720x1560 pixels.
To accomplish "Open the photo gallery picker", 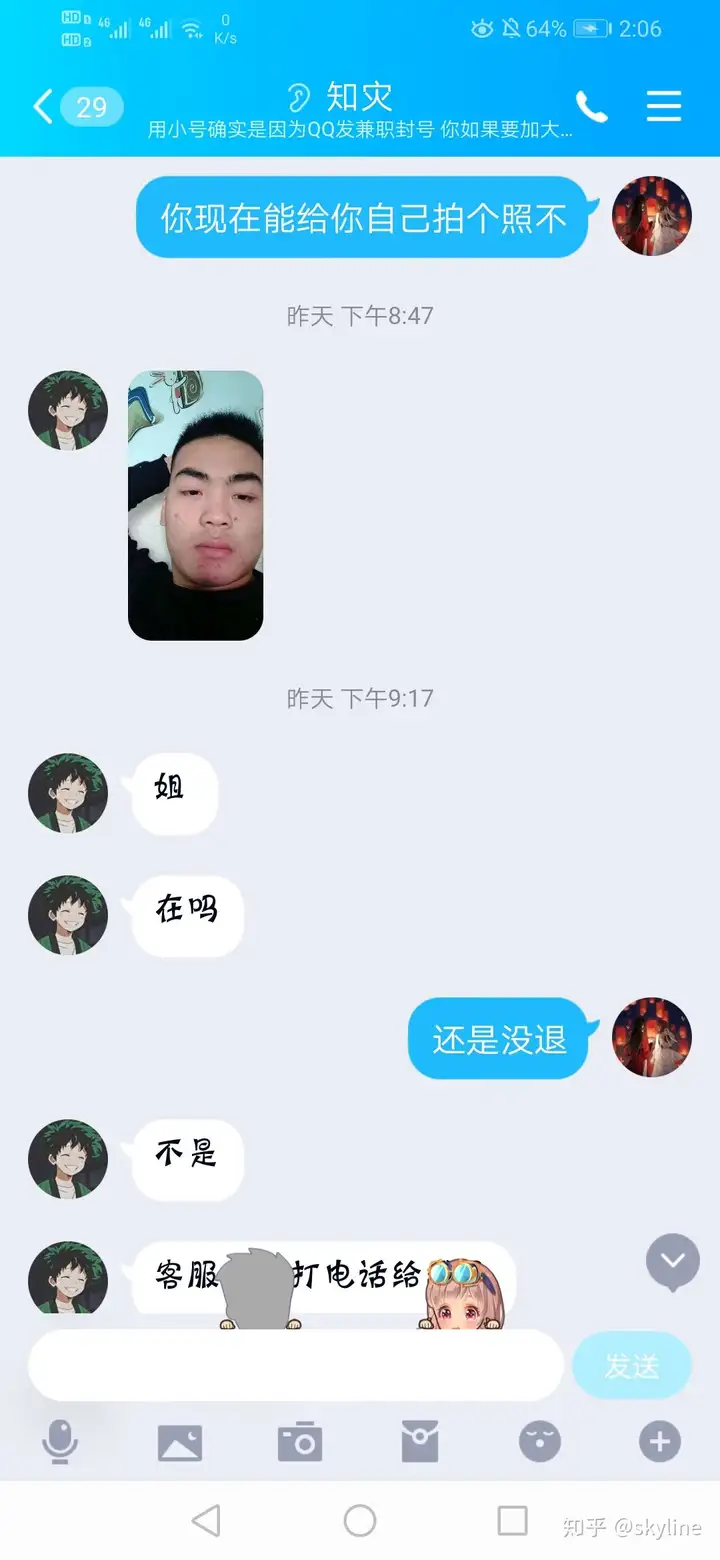I will coord(180,1442).
